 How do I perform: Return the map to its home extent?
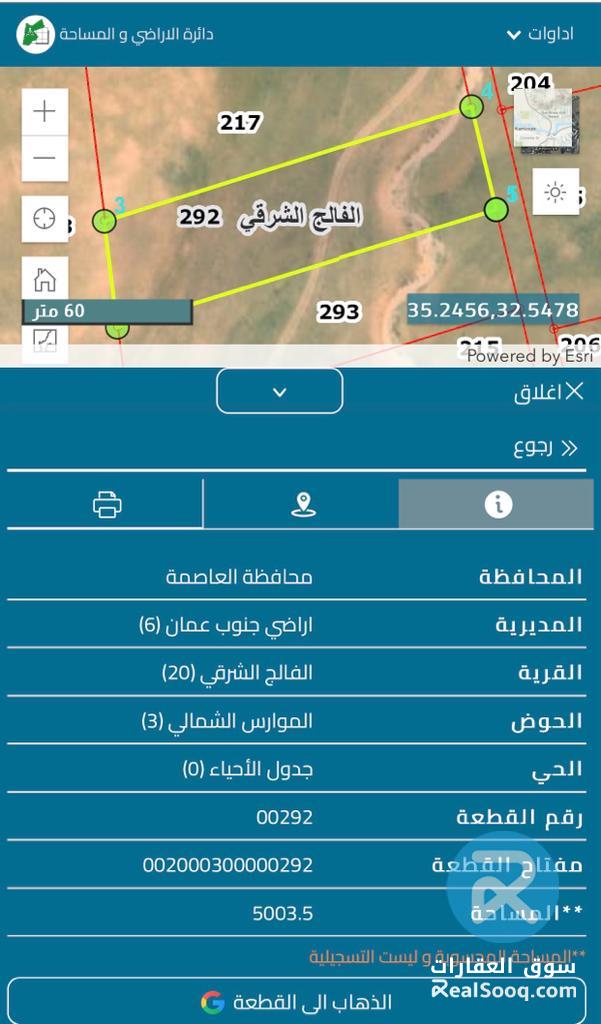(x=45, y=278)
